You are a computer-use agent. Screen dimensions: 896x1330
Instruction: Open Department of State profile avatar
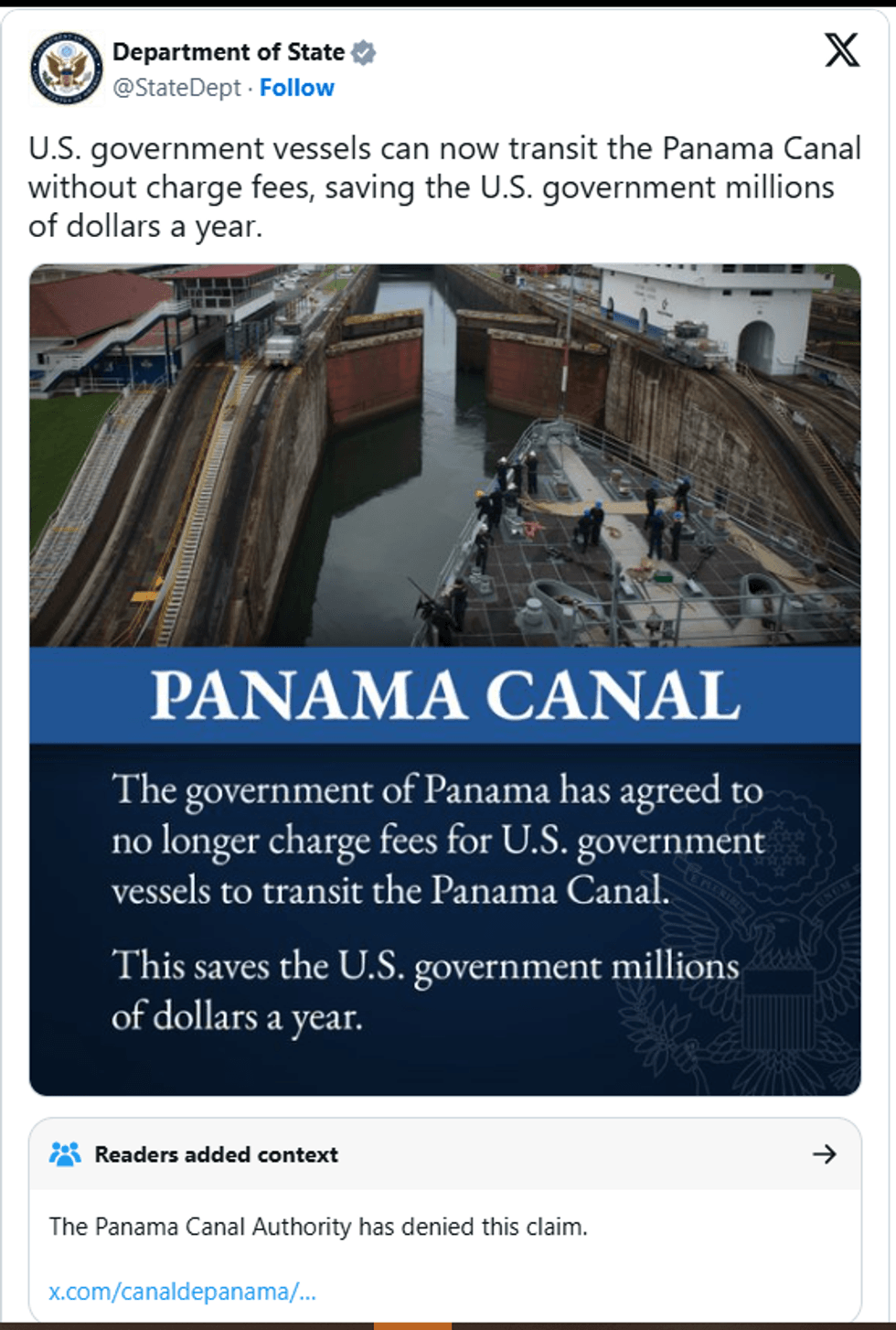[66, 69]
